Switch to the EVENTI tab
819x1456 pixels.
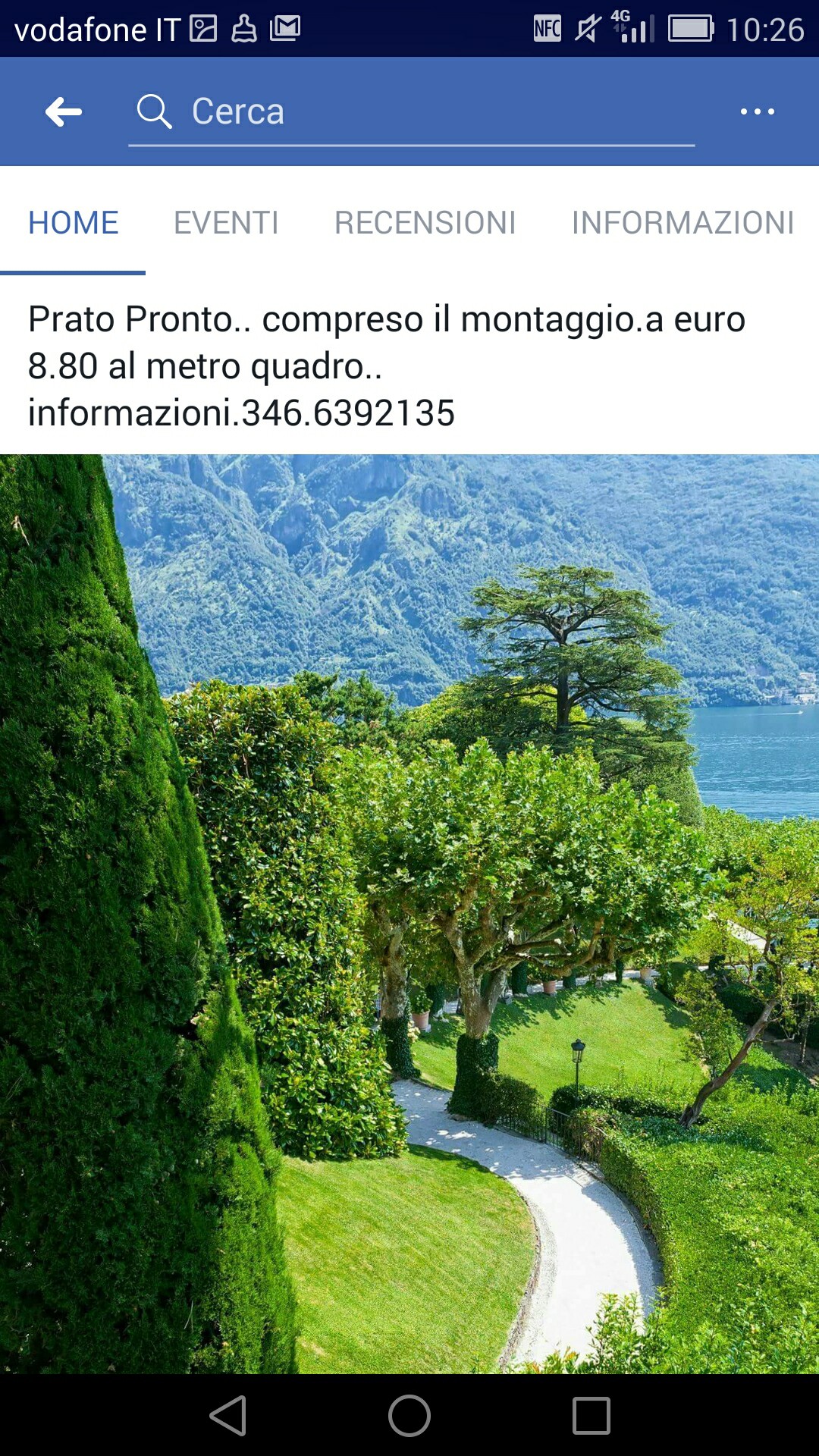point(226,223)
